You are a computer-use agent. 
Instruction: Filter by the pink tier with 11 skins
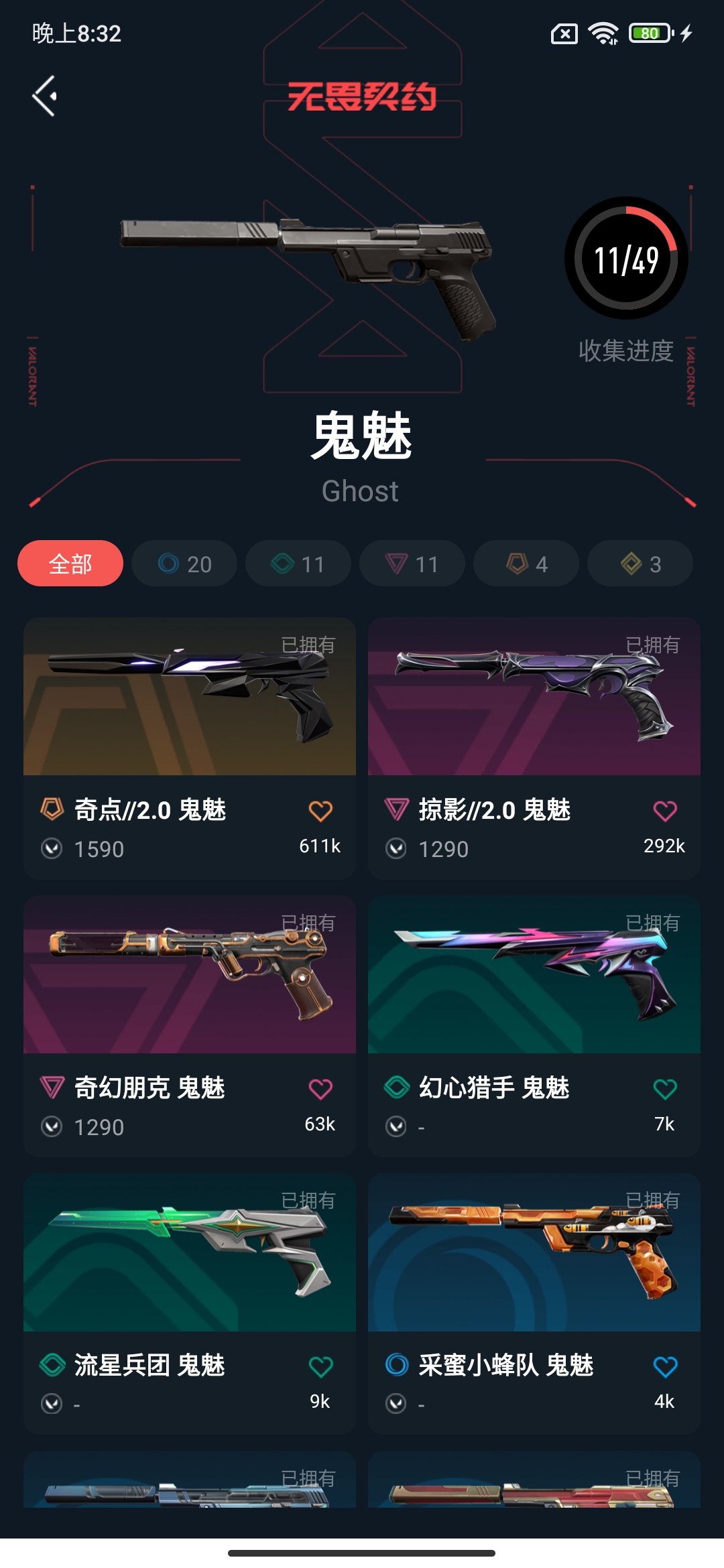[x=412, y=564]
